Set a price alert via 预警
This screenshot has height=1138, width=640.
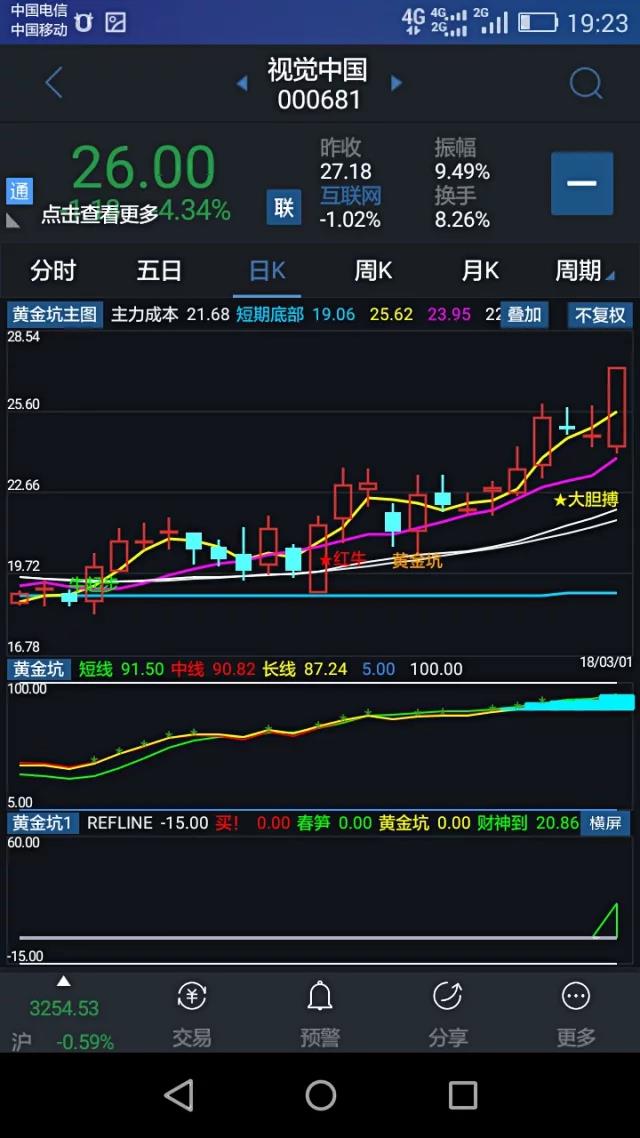pos(320,1014)
